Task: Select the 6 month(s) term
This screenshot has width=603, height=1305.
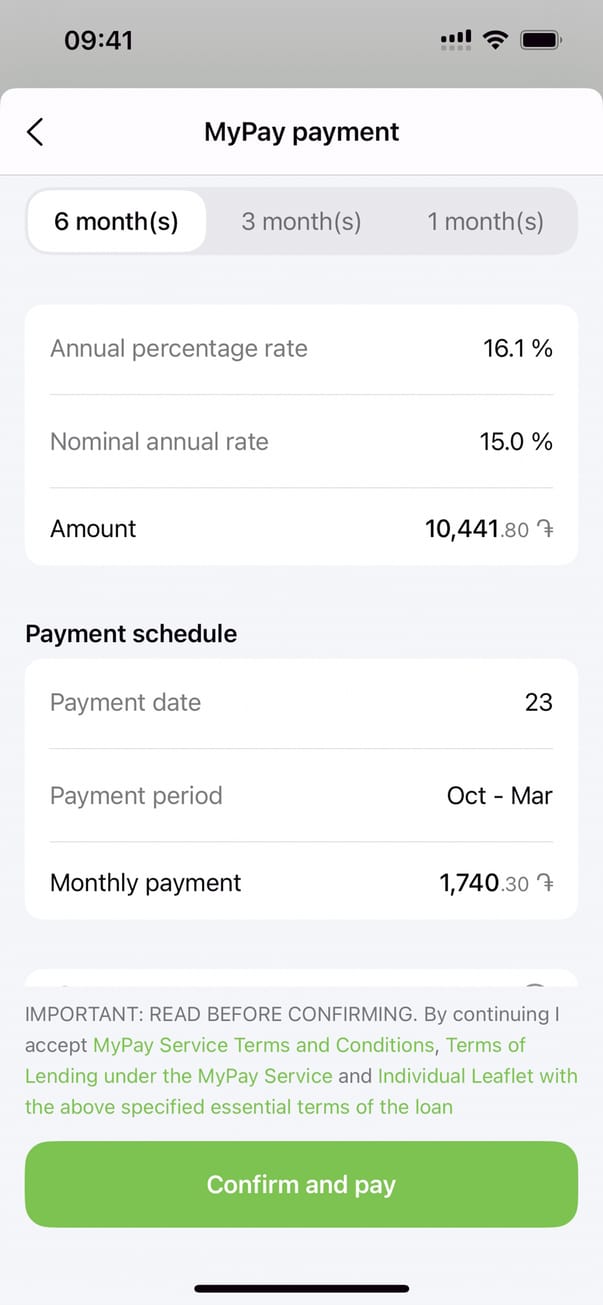Action: pyautogui.click(x=116, y=221)
